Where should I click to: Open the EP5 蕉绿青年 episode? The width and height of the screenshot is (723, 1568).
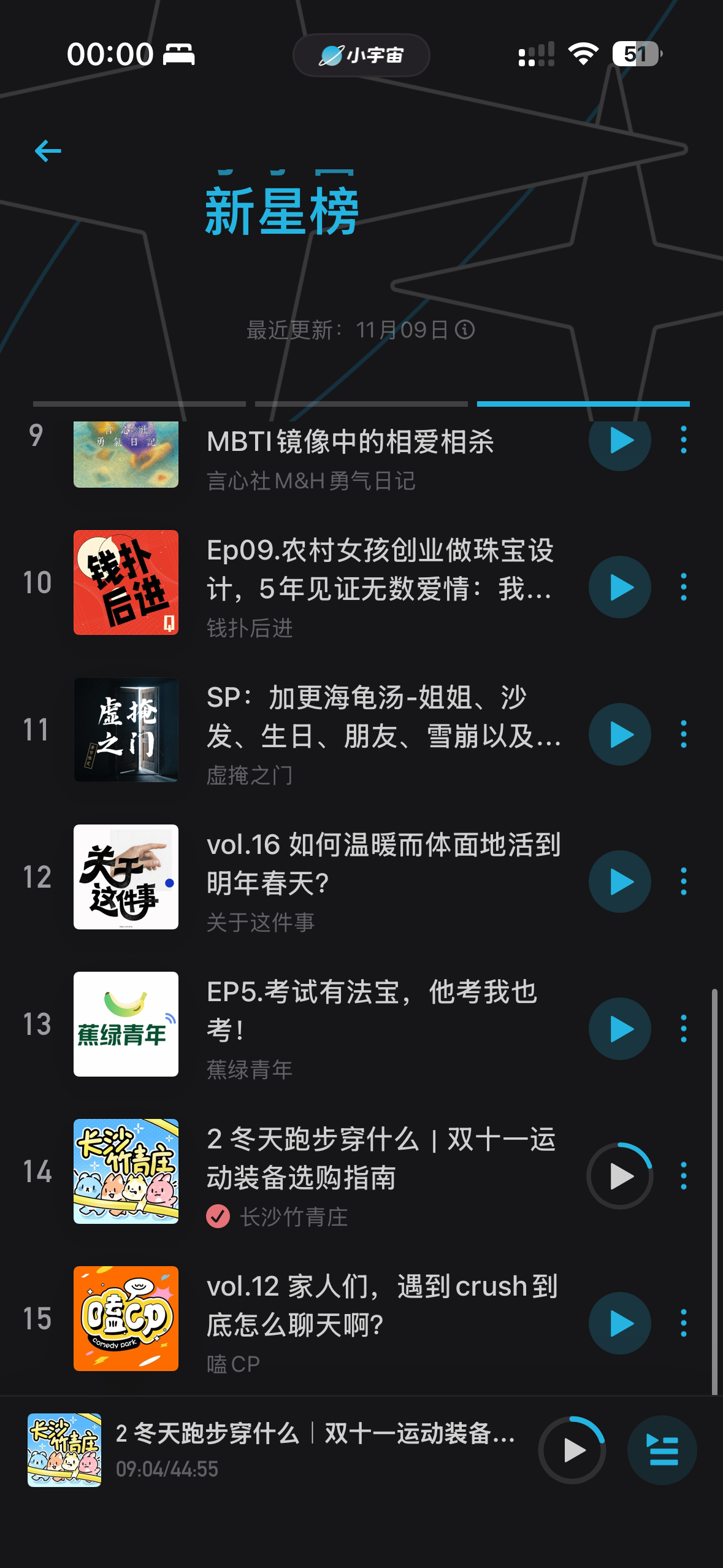380,1012
